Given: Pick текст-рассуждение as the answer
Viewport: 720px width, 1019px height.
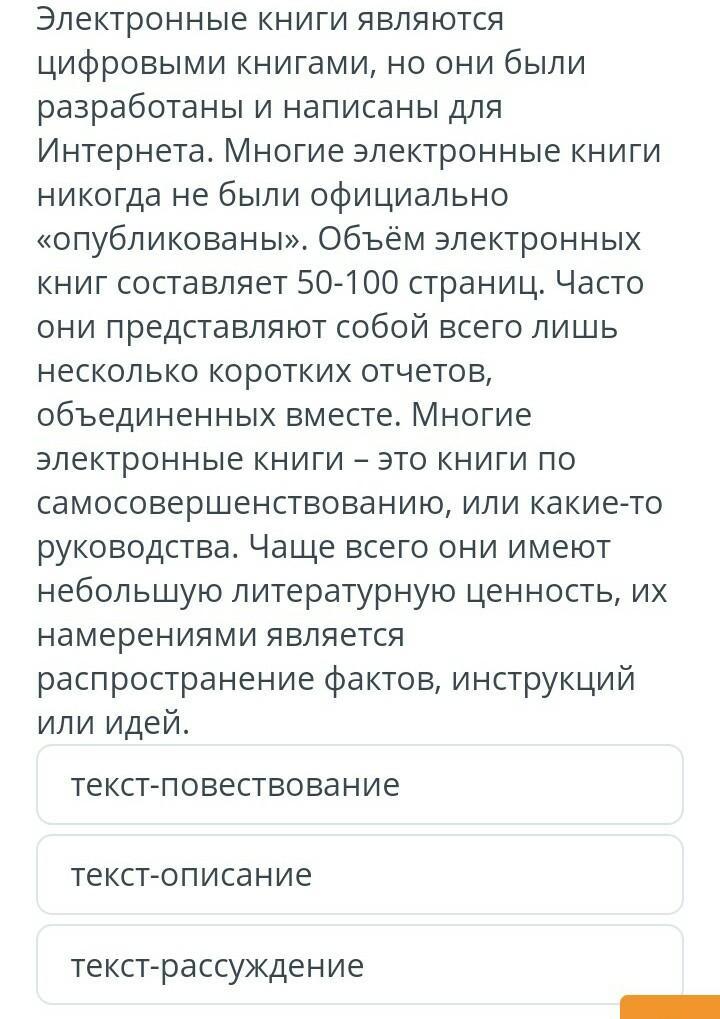Looking at the screenshot, I should [x=359, y=965].
